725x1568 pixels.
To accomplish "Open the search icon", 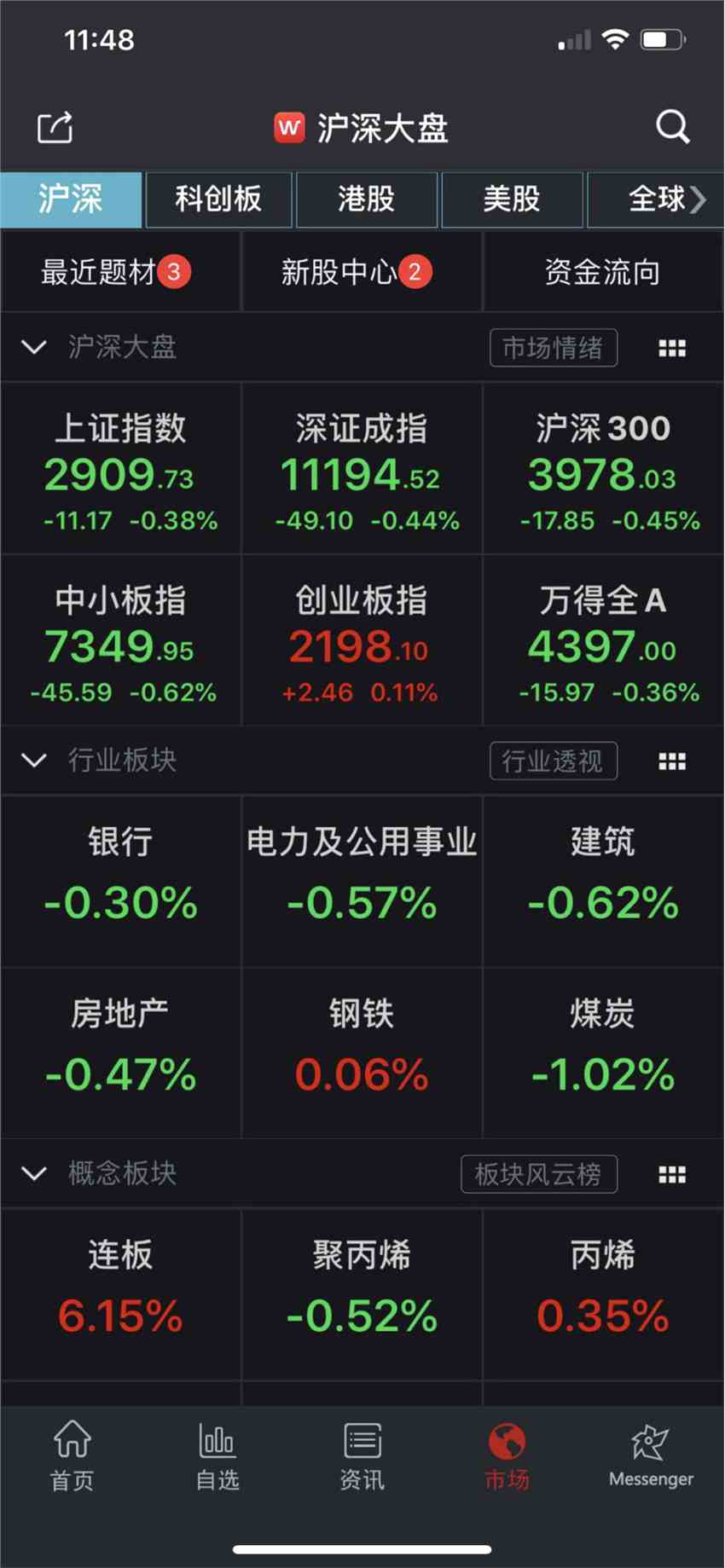I will [x=672, y=127].
